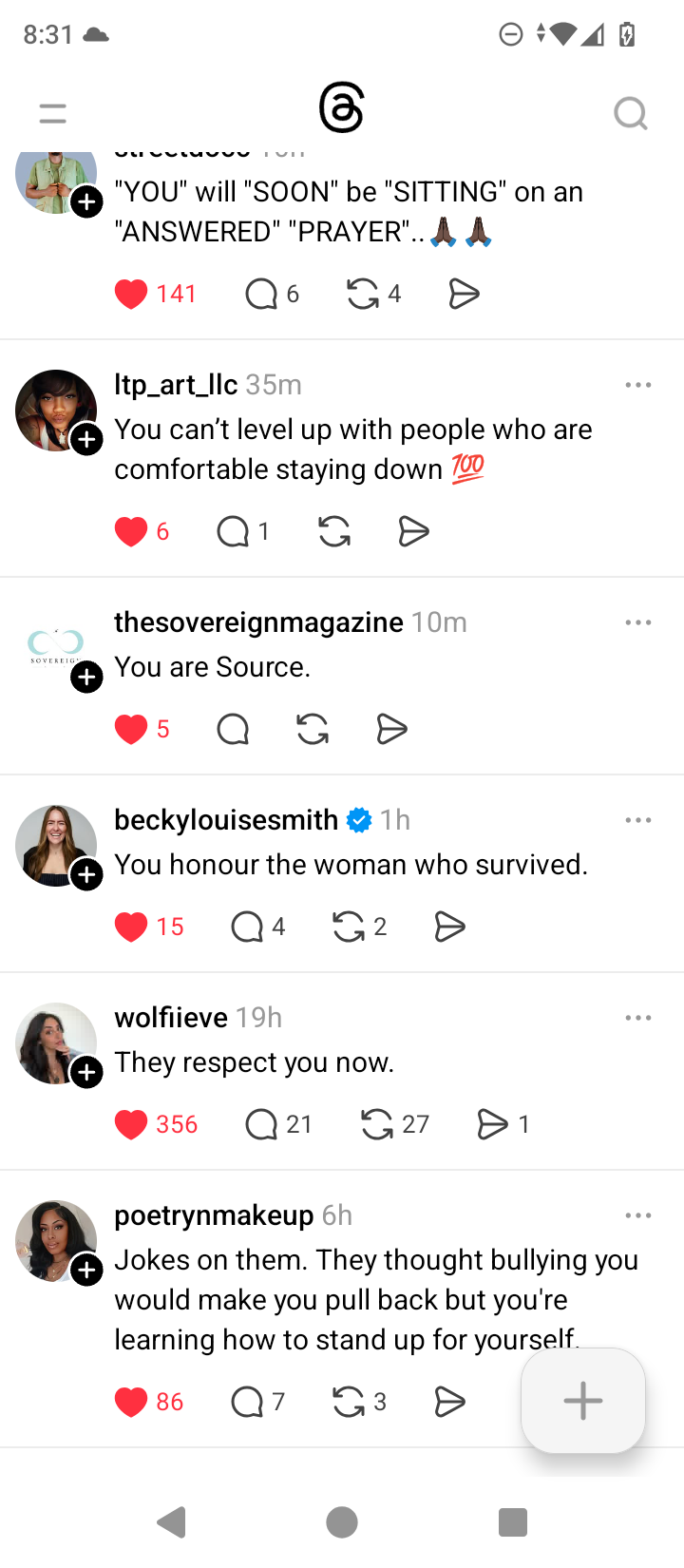Repost thesovereignmagazine's post
Viewport: 684px width, 1568px height.
(313, 729)
